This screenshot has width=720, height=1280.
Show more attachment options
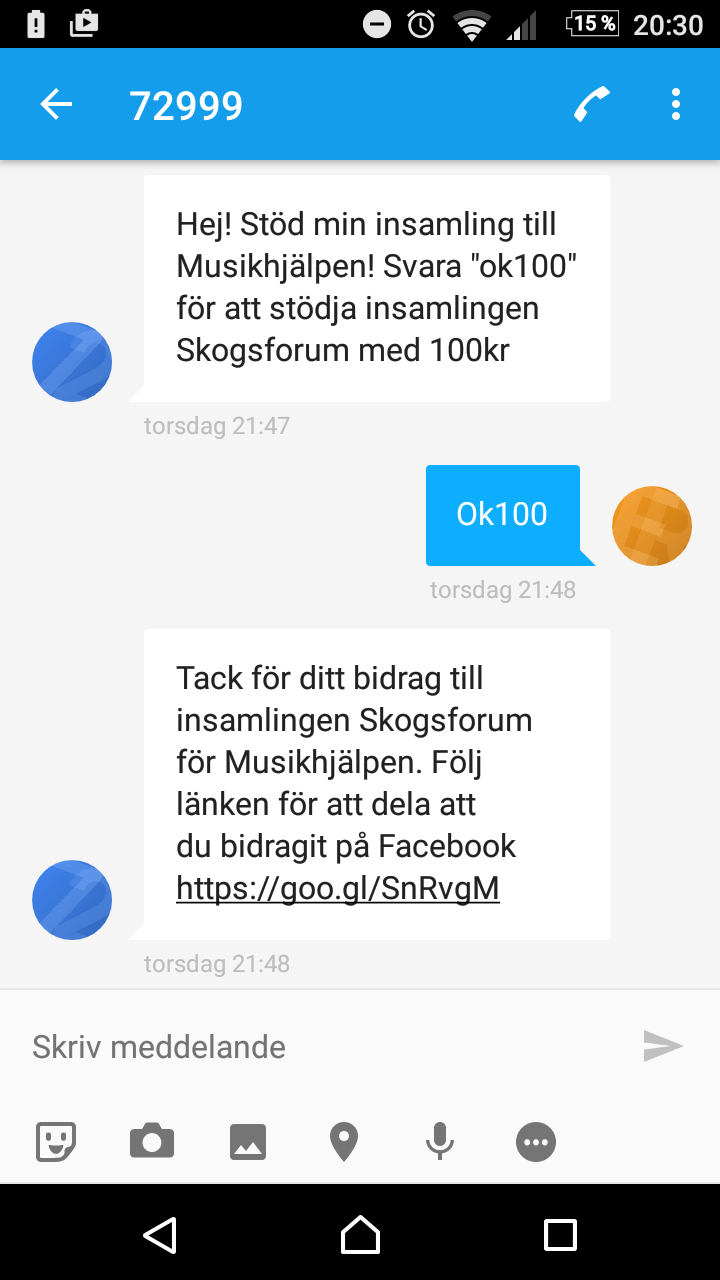[536, 1141]
